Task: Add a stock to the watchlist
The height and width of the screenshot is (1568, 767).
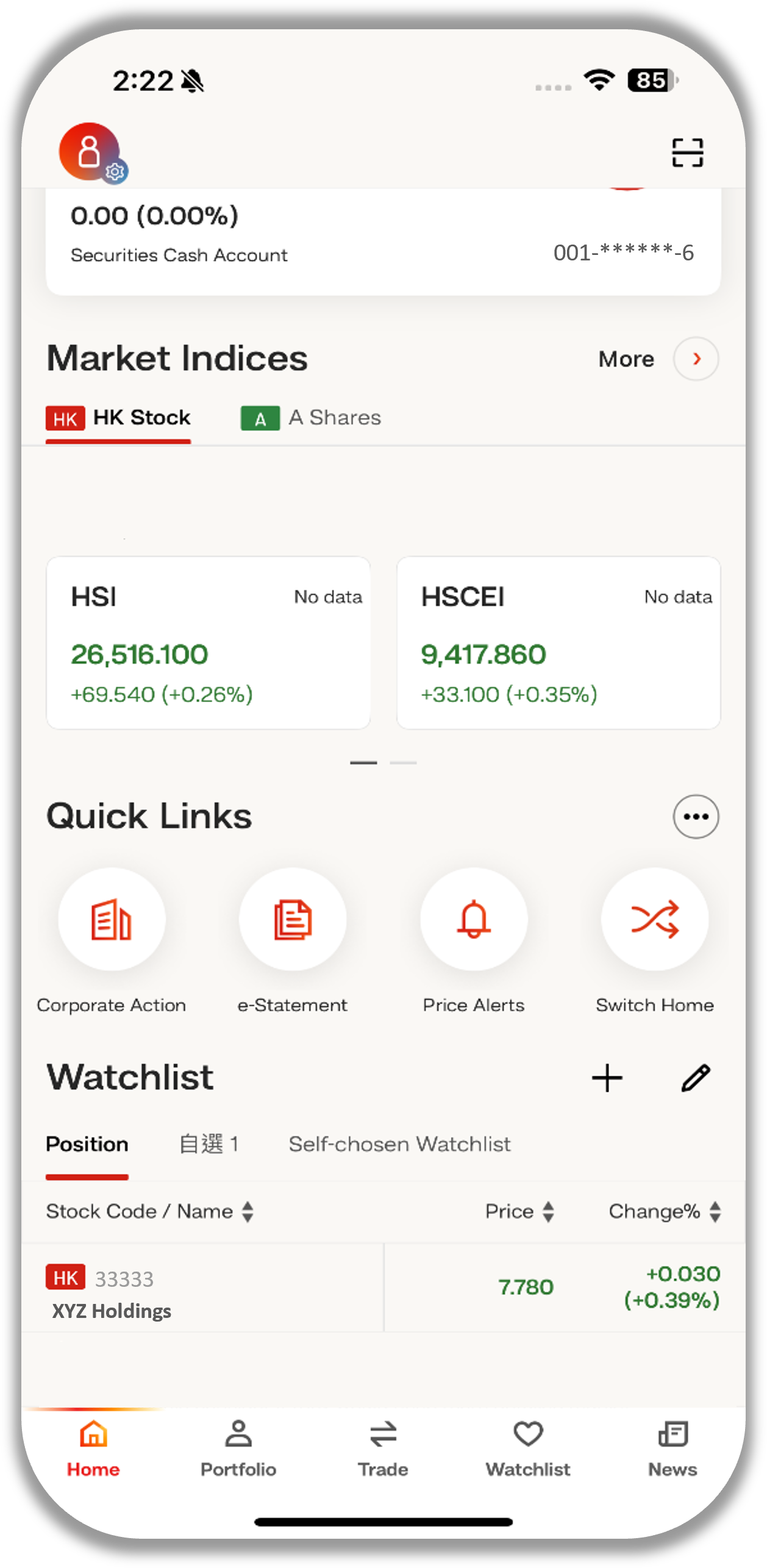Action: point(607,1078)
